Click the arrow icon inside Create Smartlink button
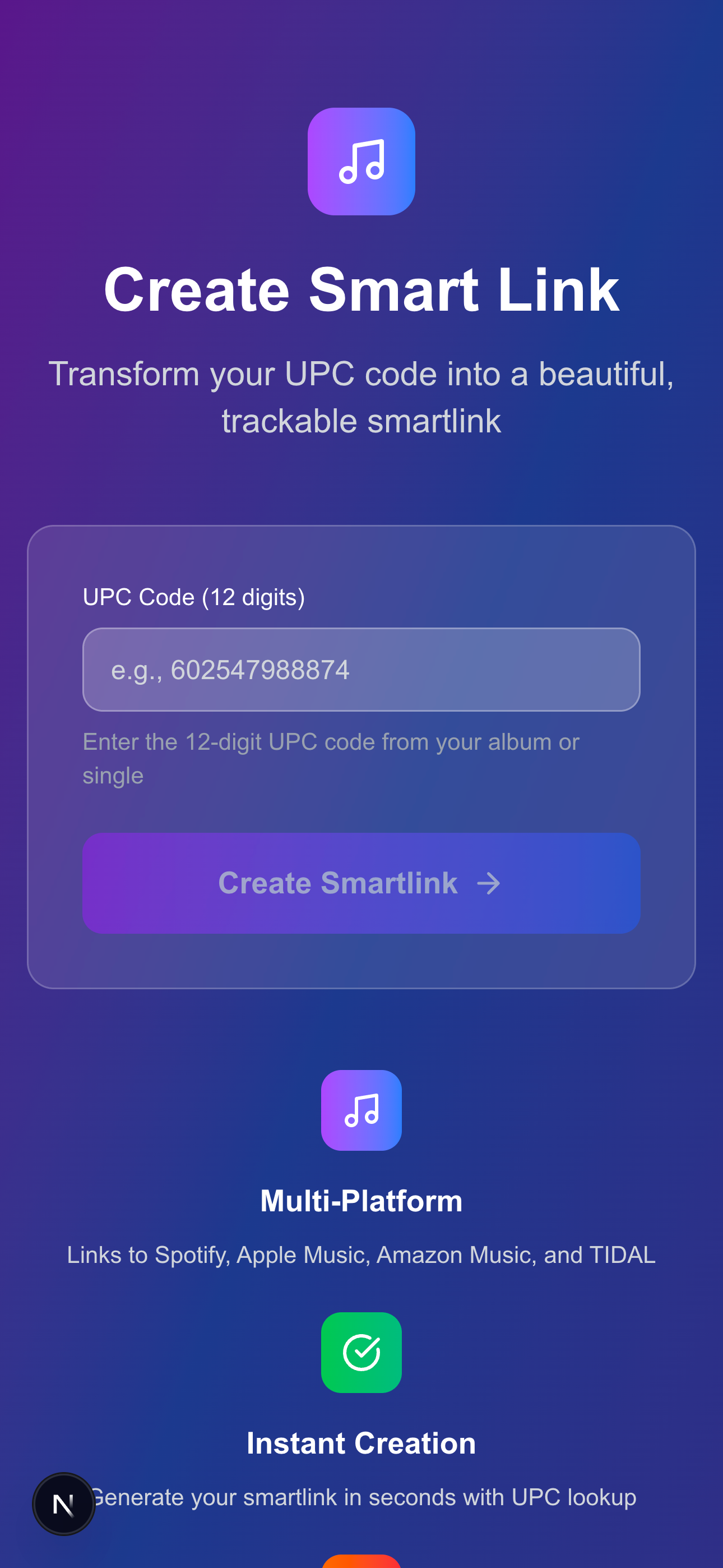This screenshot has height=1568, width=723. (x=489, y=883)
